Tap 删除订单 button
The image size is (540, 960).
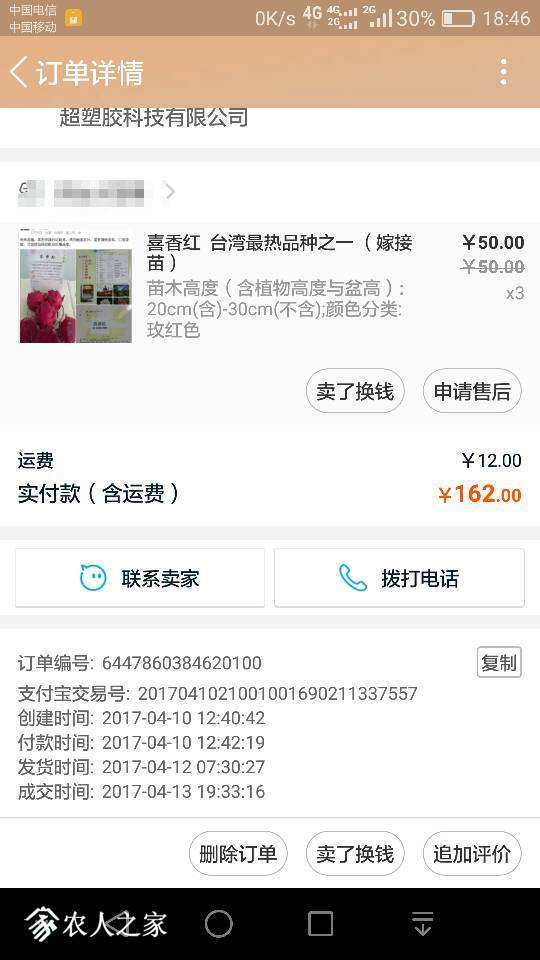[238, 853]
